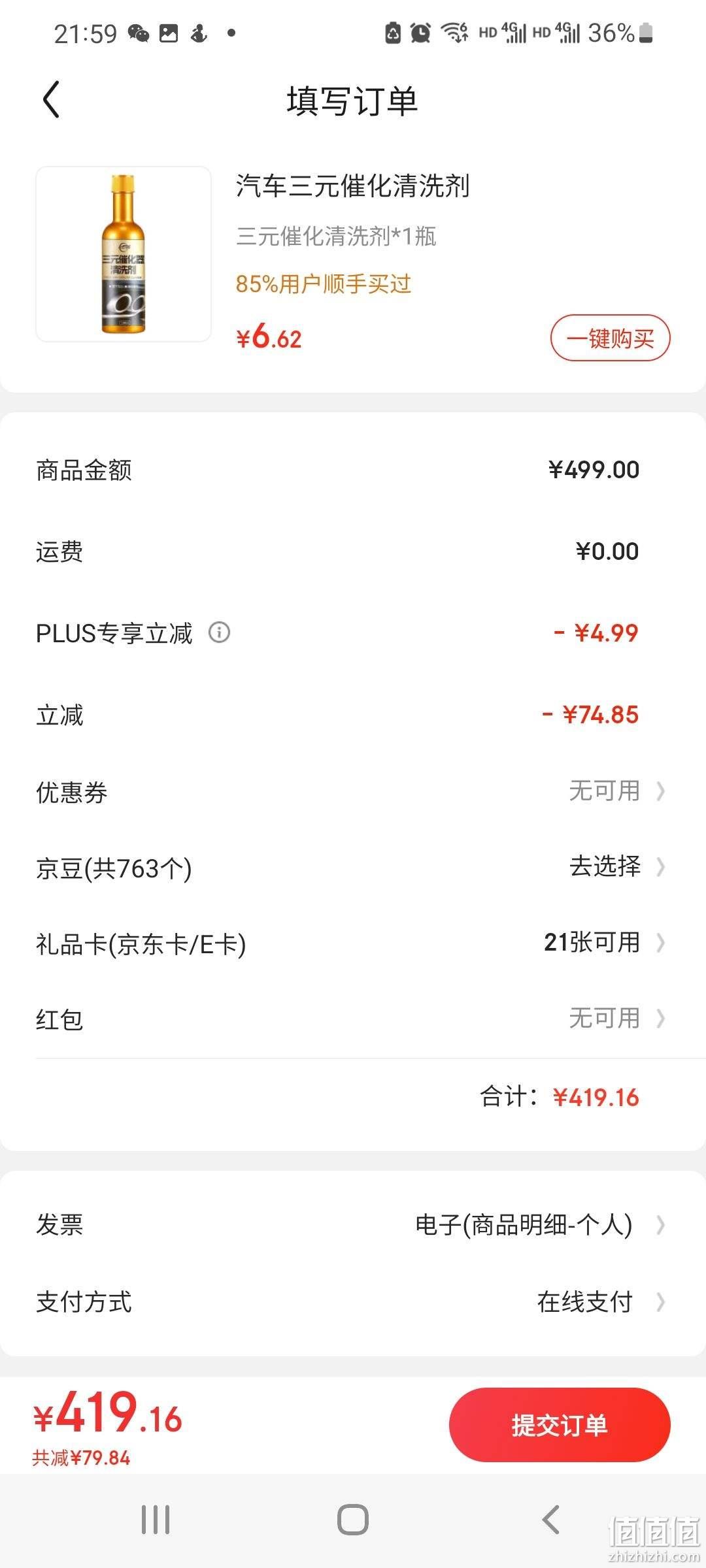The image size is (706, 1568).
Task: Select the 支付方式 payment method
Action: coord(353,1302)
